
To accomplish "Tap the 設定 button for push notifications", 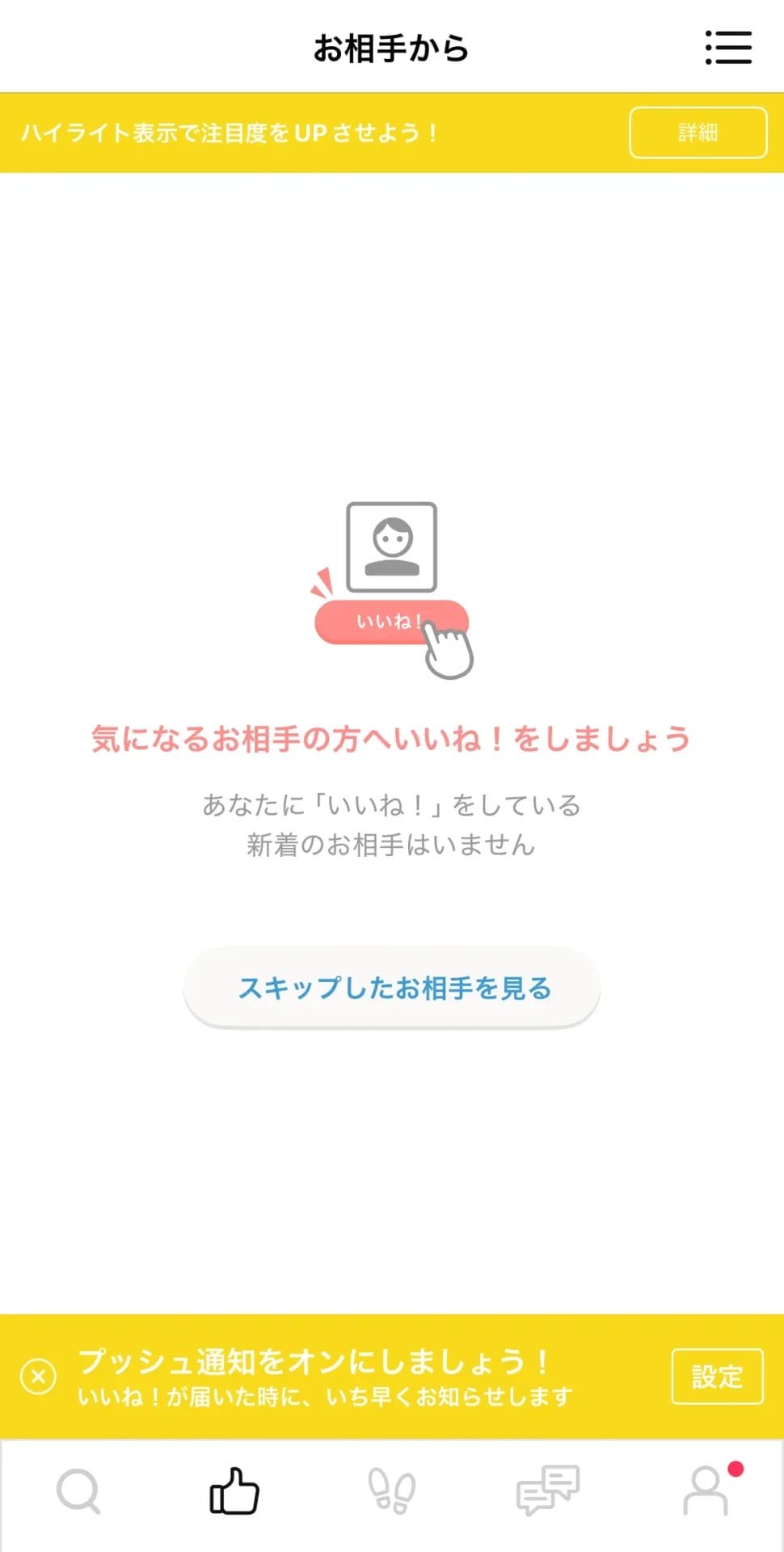I will [x=717, y=1376].
